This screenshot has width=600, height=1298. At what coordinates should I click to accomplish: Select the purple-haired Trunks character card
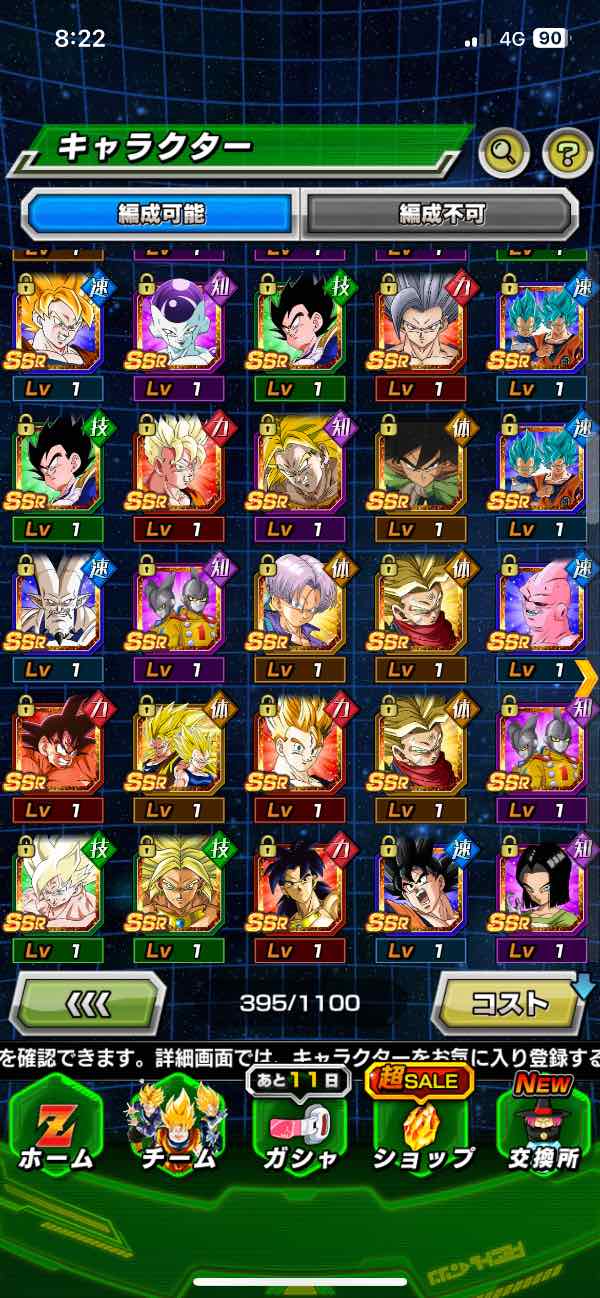coord(298,600)
